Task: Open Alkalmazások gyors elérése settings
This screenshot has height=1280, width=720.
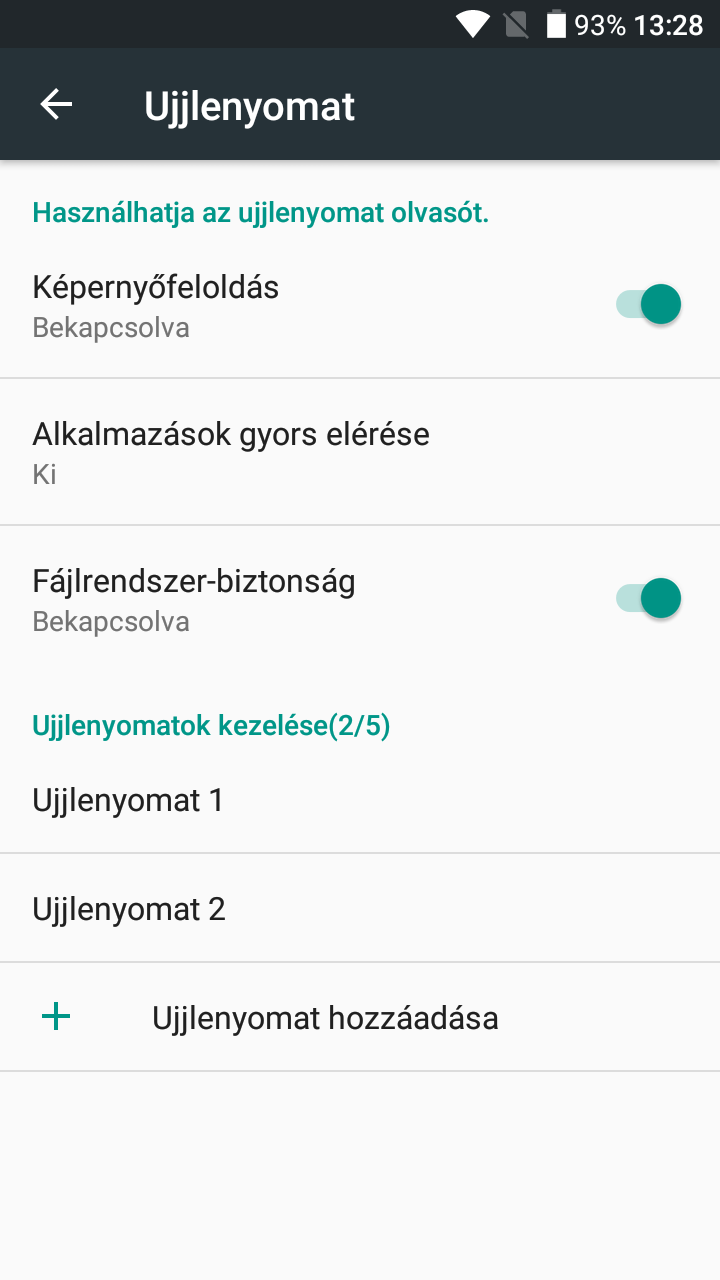Action: click(231, 452)
